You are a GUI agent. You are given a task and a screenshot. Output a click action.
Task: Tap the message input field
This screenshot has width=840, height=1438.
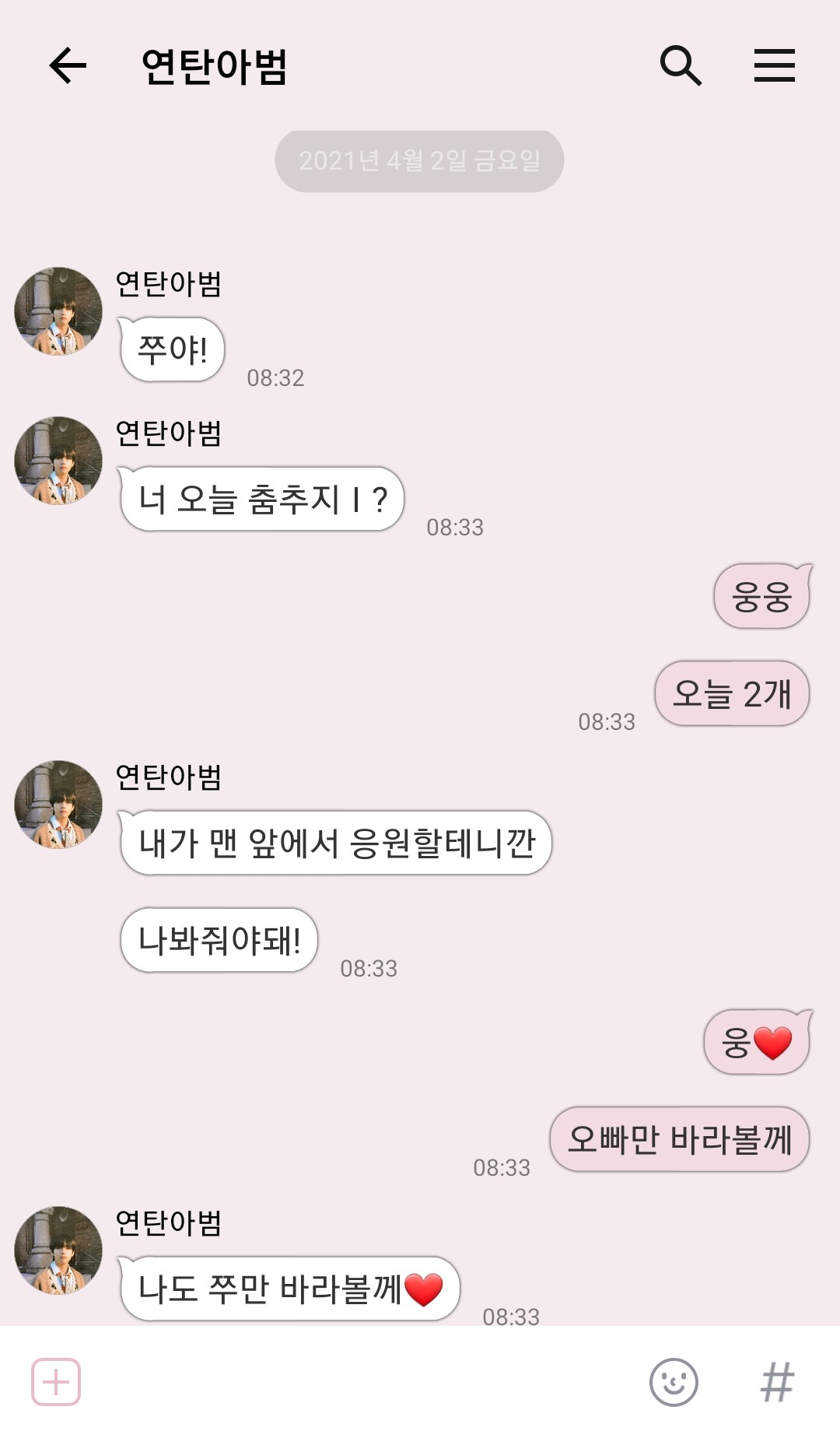tap(358, 1382)
